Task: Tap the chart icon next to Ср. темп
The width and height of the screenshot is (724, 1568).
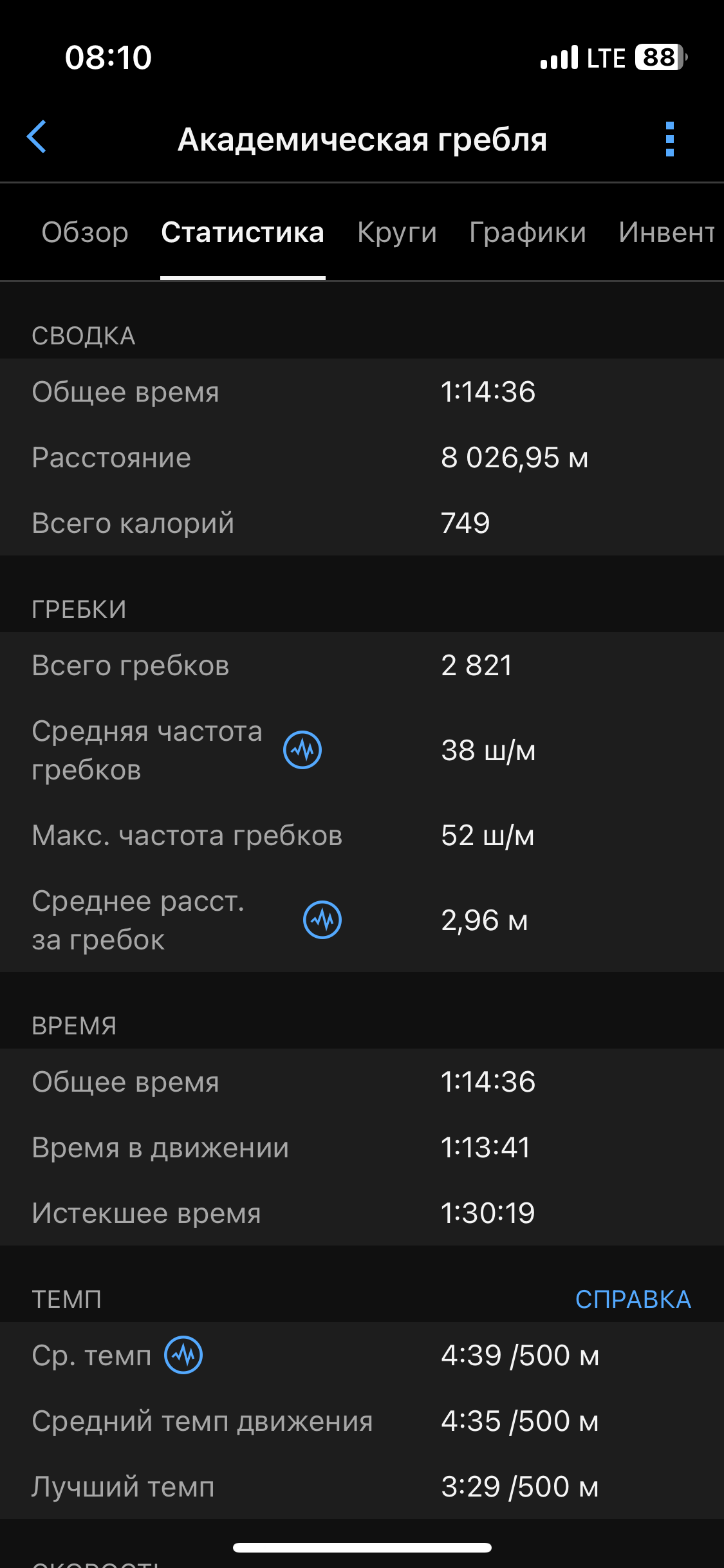Action: [x=183, y=1355]
